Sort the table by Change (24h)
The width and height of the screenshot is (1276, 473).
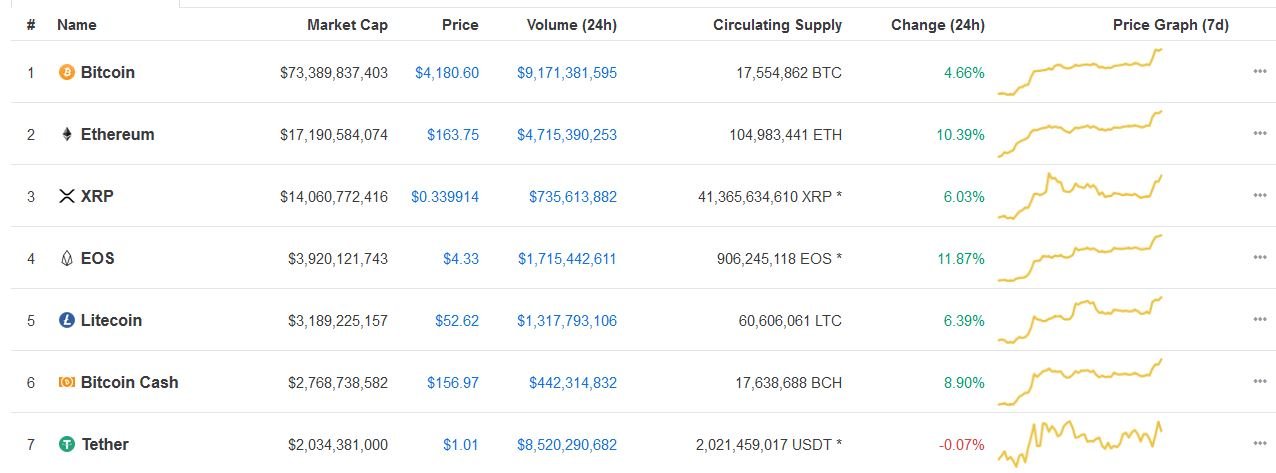pos(937,25)
